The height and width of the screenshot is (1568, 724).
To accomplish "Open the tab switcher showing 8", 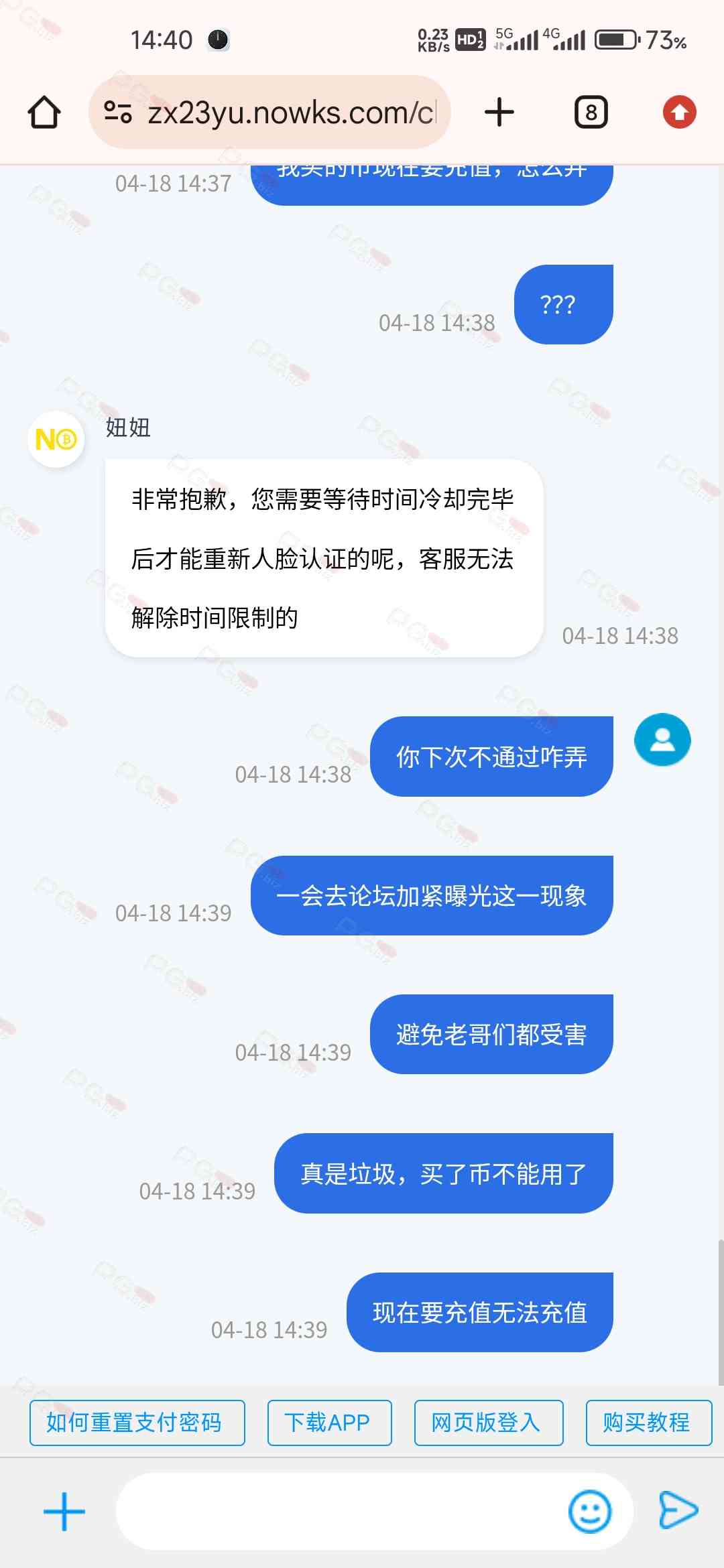I will click(x=591, y=112).
